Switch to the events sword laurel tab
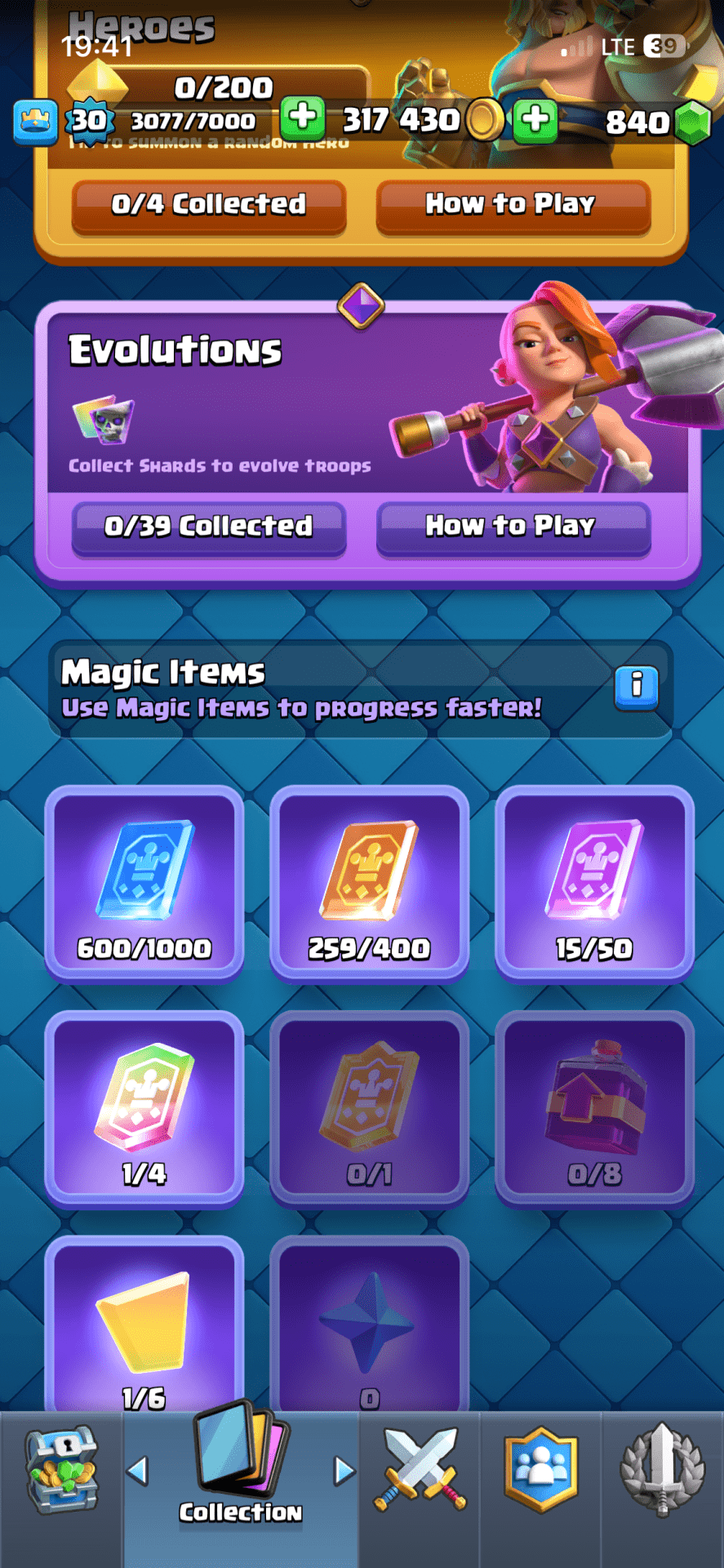Viewport: 724px width, 1568px height. [x=662, y=1470]
